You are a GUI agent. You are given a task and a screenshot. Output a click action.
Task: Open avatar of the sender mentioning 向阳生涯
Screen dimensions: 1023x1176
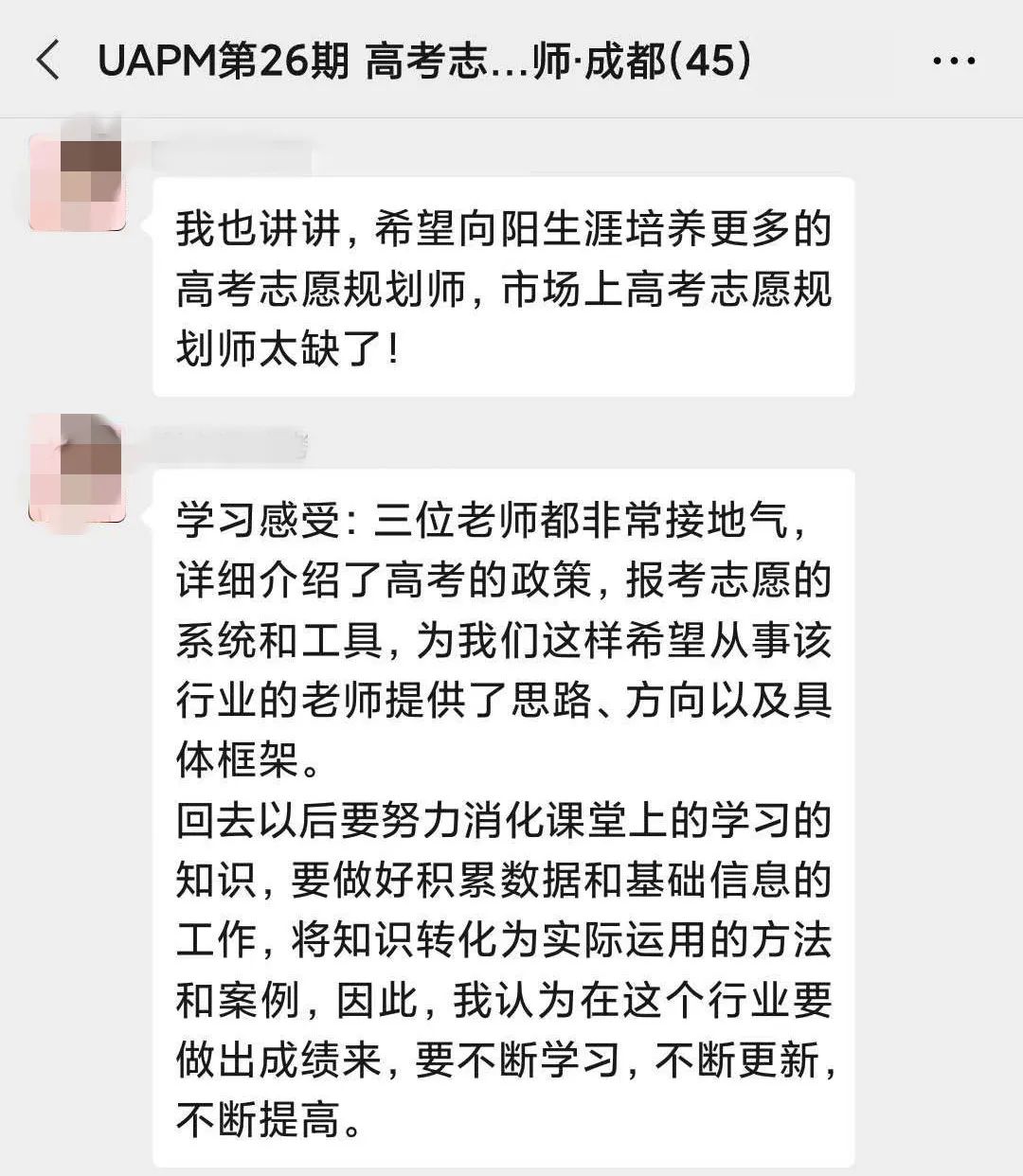78,184
